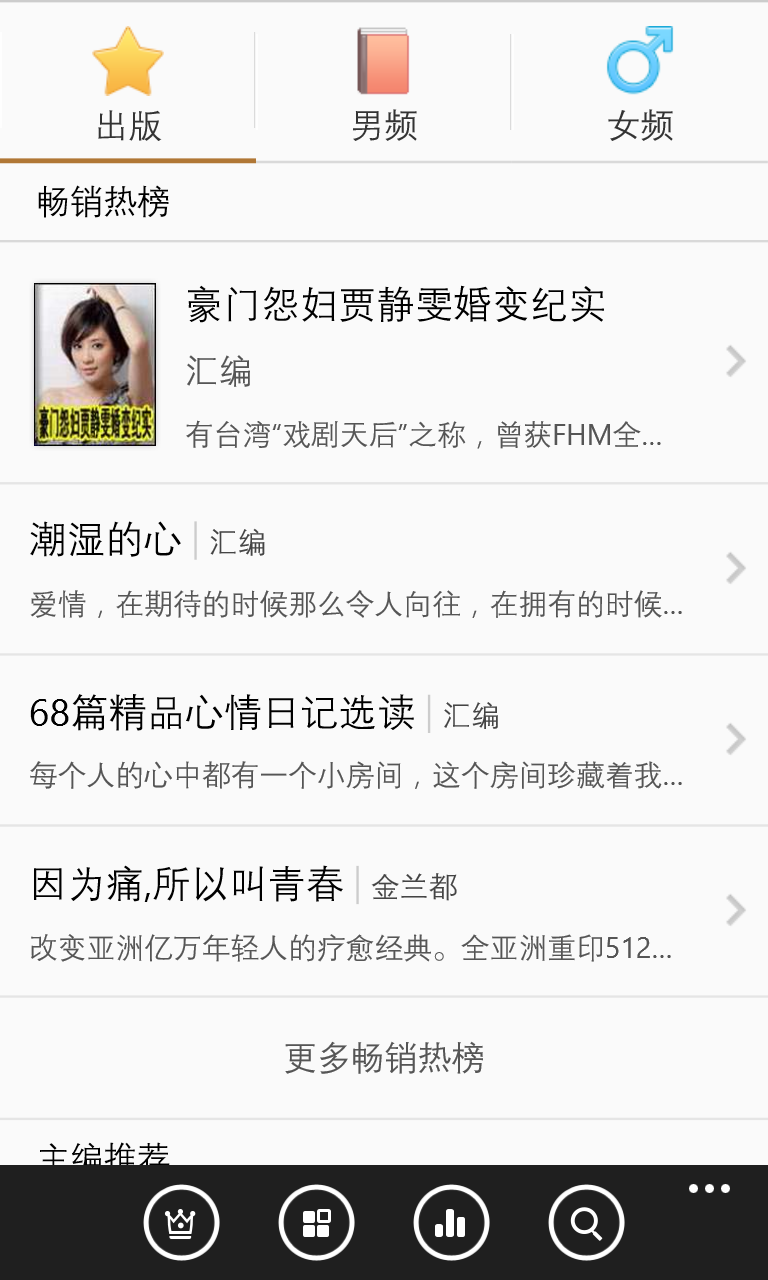Open the search icon
Image resolution: width=768 pixels, height=1280 pixels.
pos(586,1222)
